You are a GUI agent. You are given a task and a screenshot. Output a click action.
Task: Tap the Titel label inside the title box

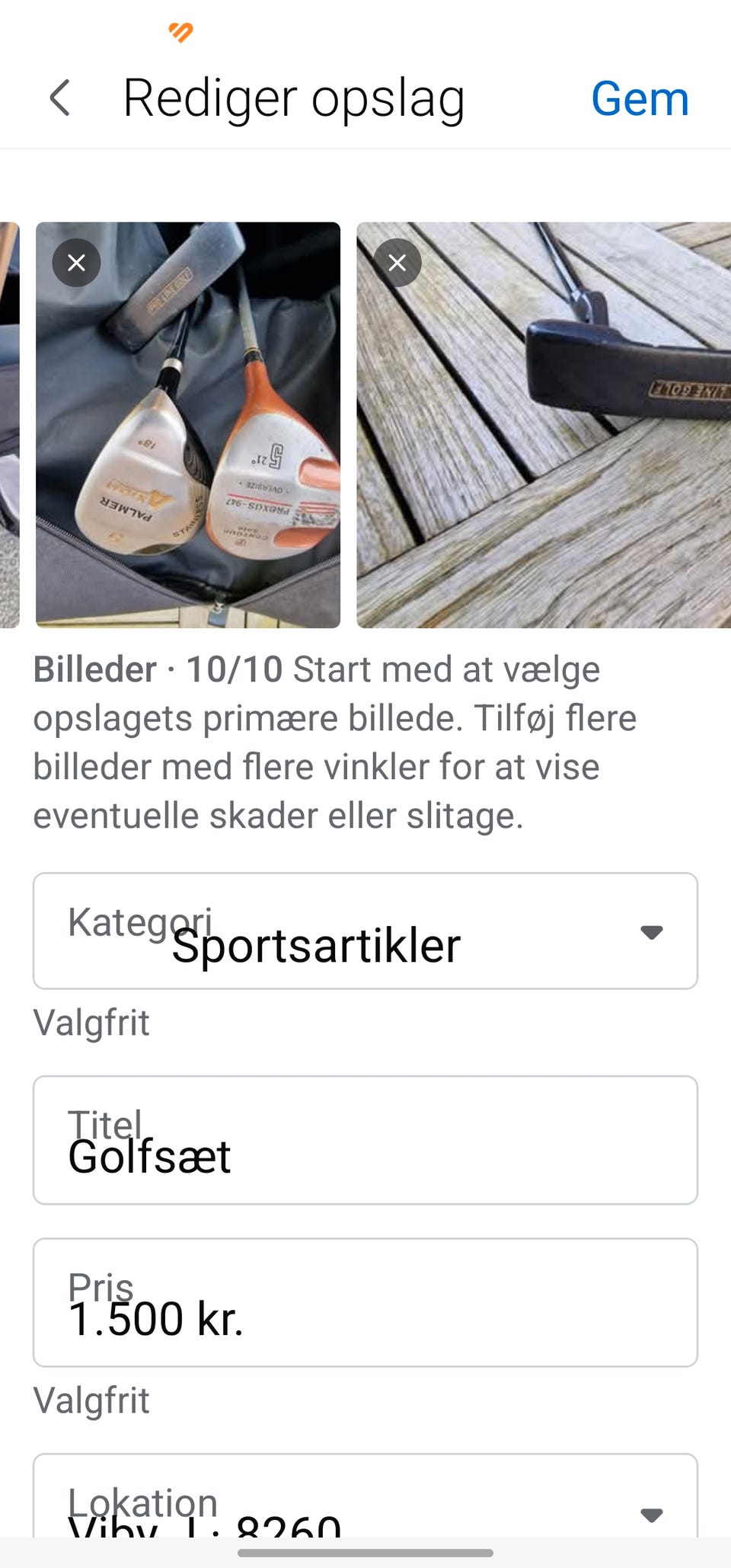(x=105, y=1122)
